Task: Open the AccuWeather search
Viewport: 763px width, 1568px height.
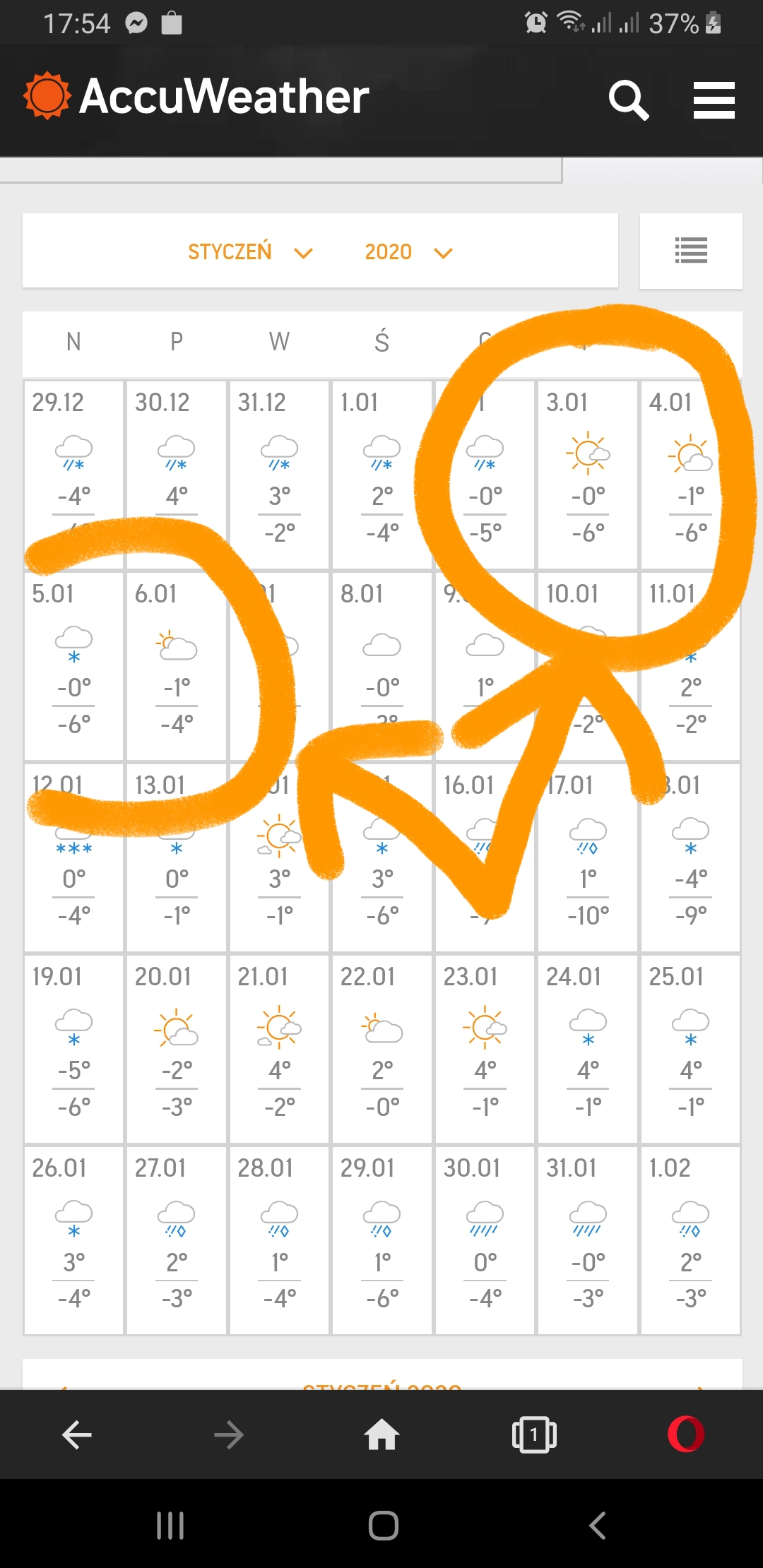Action: coord(628,100)
